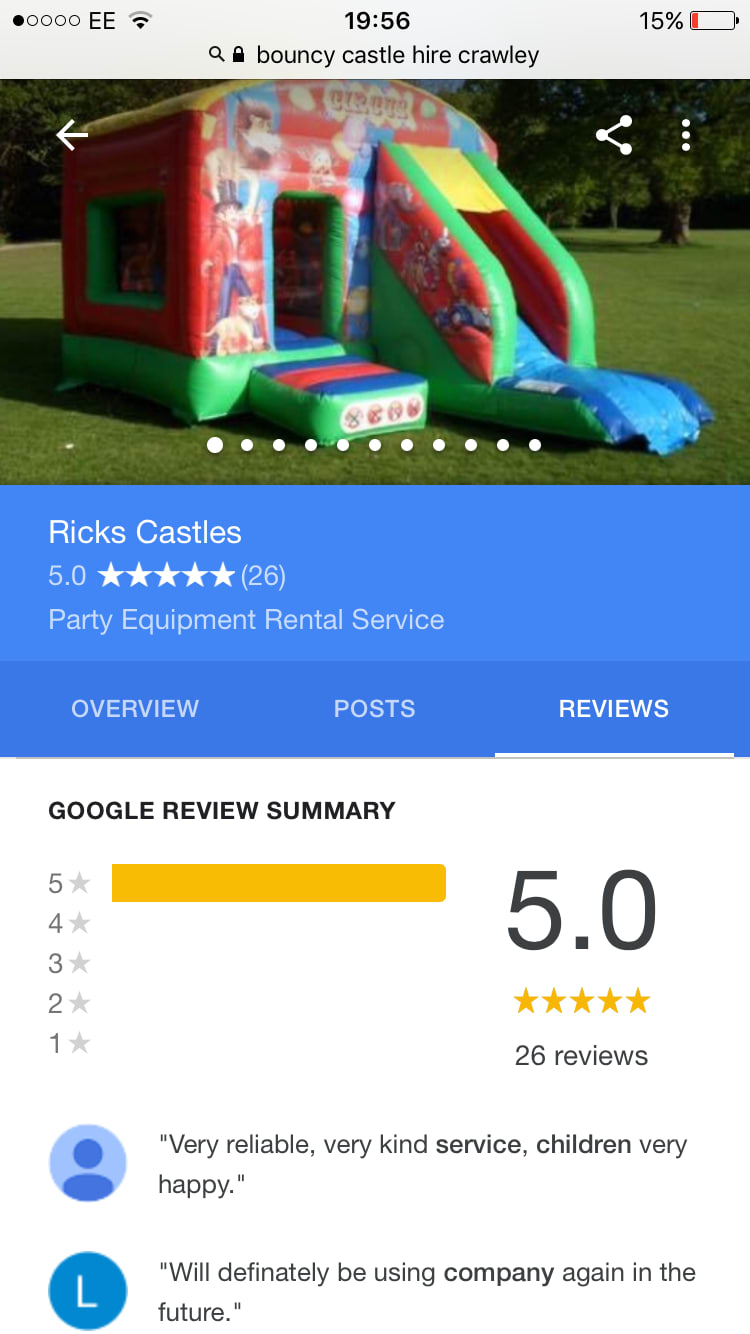Viewport: 750px width, 1334px height.
Task: Tap the address bar showing bouncy castle hire crawley
Action: 375,55
